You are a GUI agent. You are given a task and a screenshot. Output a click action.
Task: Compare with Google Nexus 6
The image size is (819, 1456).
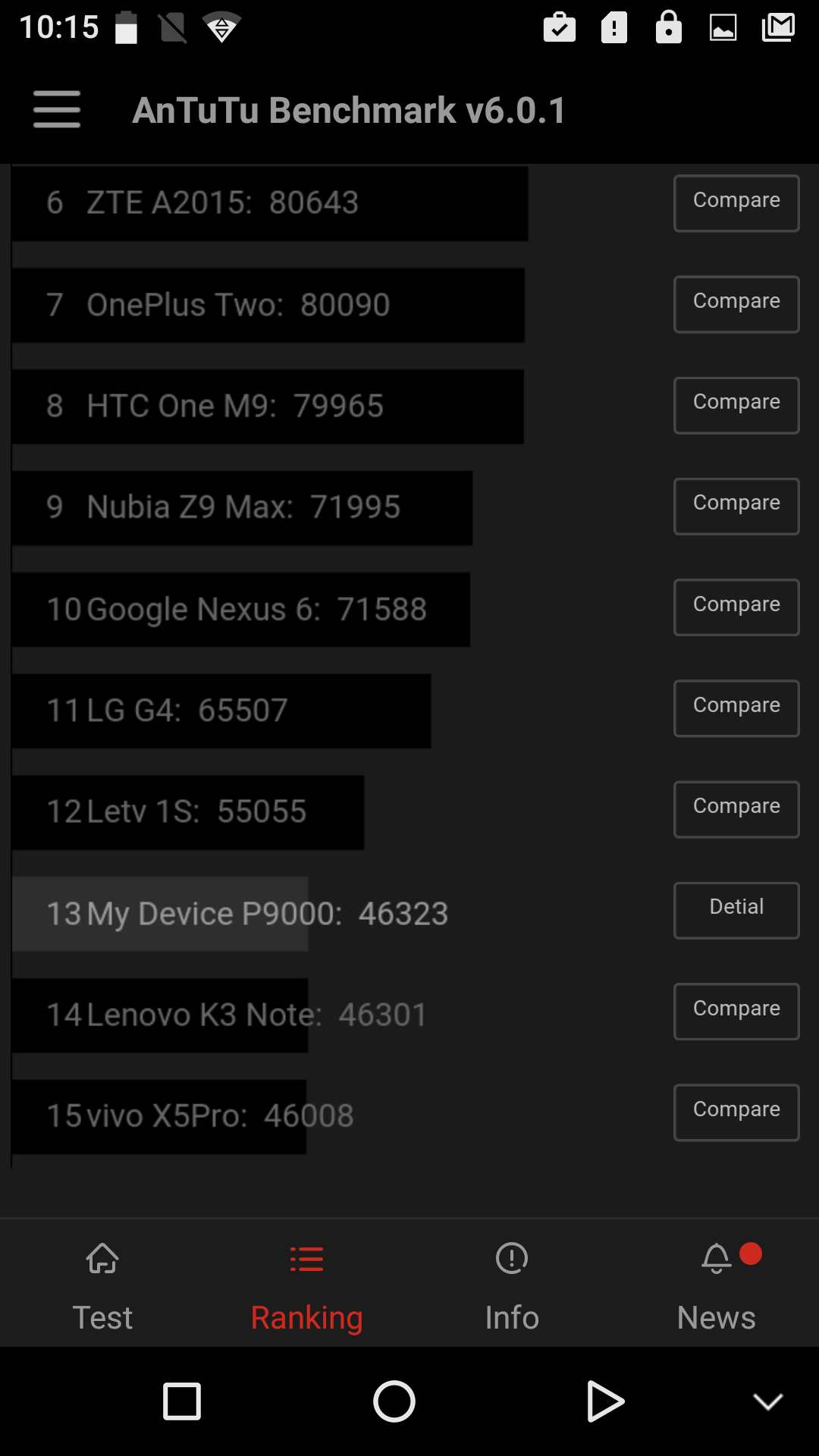[x=736, y=607]
